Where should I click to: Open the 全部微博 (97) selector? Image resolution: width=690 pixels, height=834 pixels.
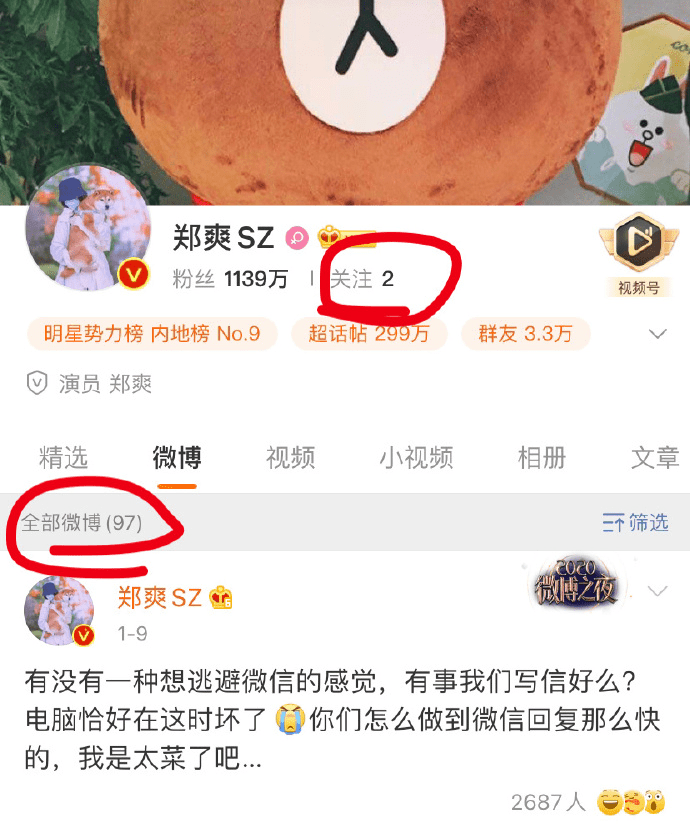(x=82, y=522)
